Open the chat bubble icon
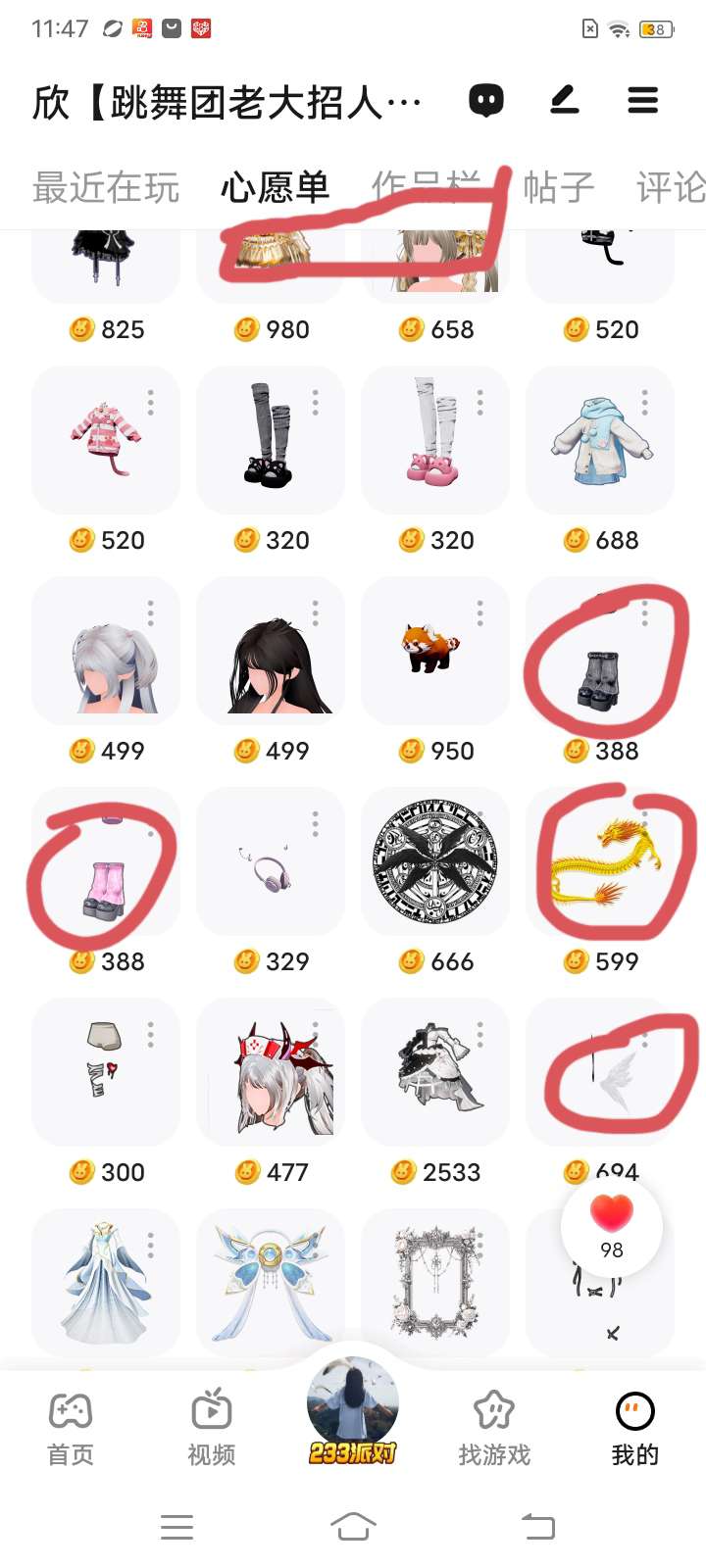 486,100
